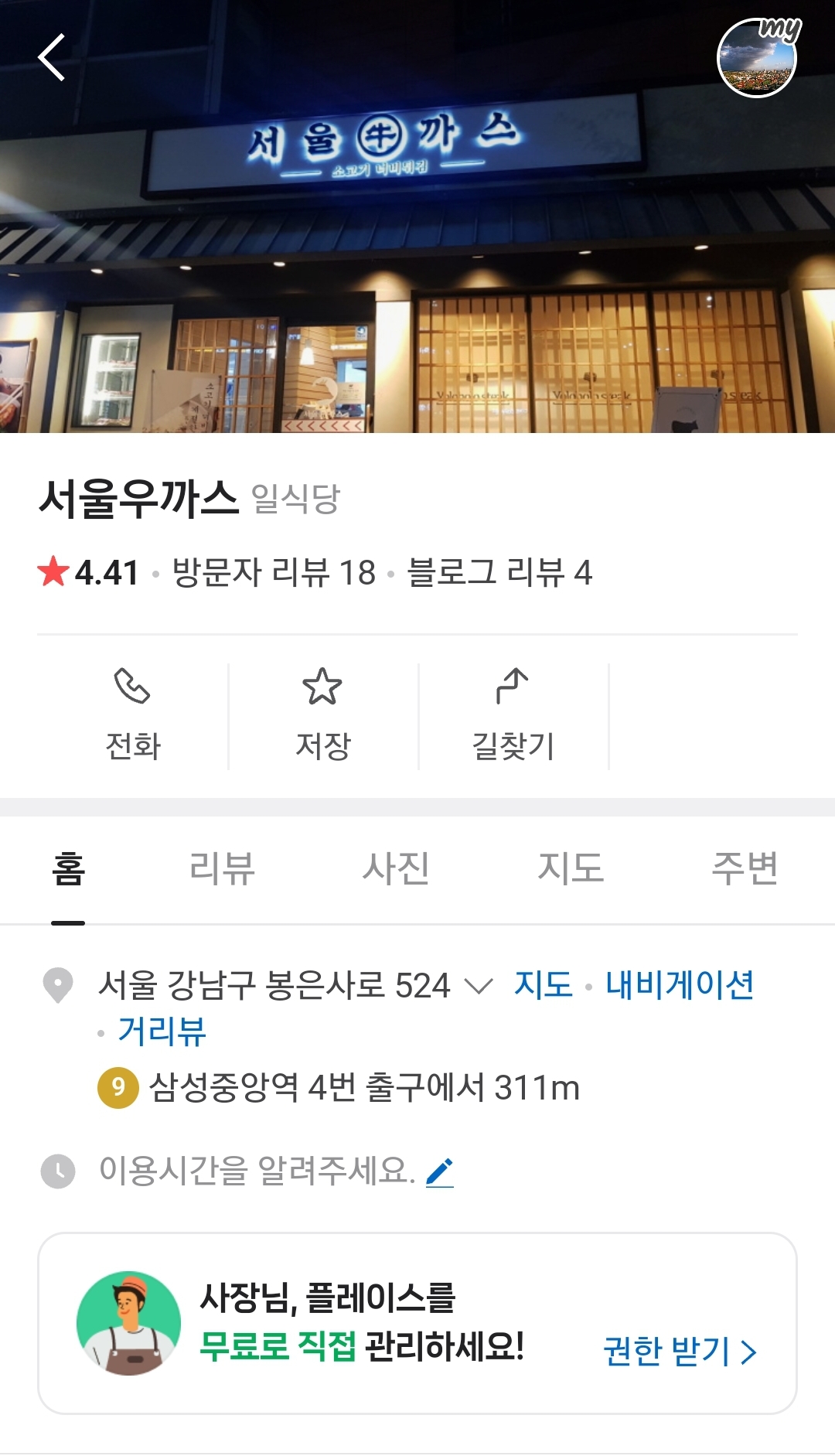835x1456 pixels.
Task: Switch to the 사진 tab
Action: 396,868
